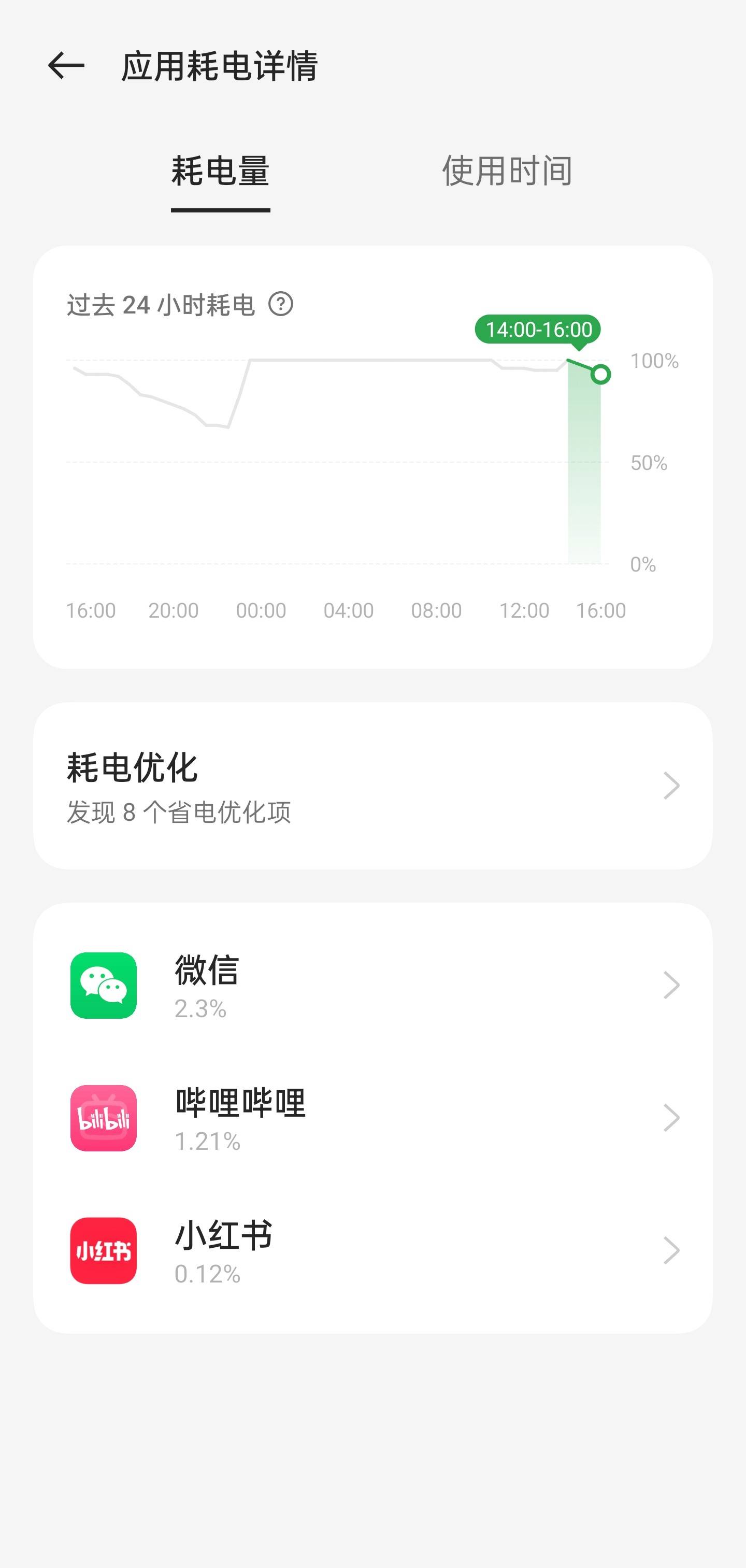746x1568 pixels.
Task: Open 微信 power usage details
Action: [373, 985]
